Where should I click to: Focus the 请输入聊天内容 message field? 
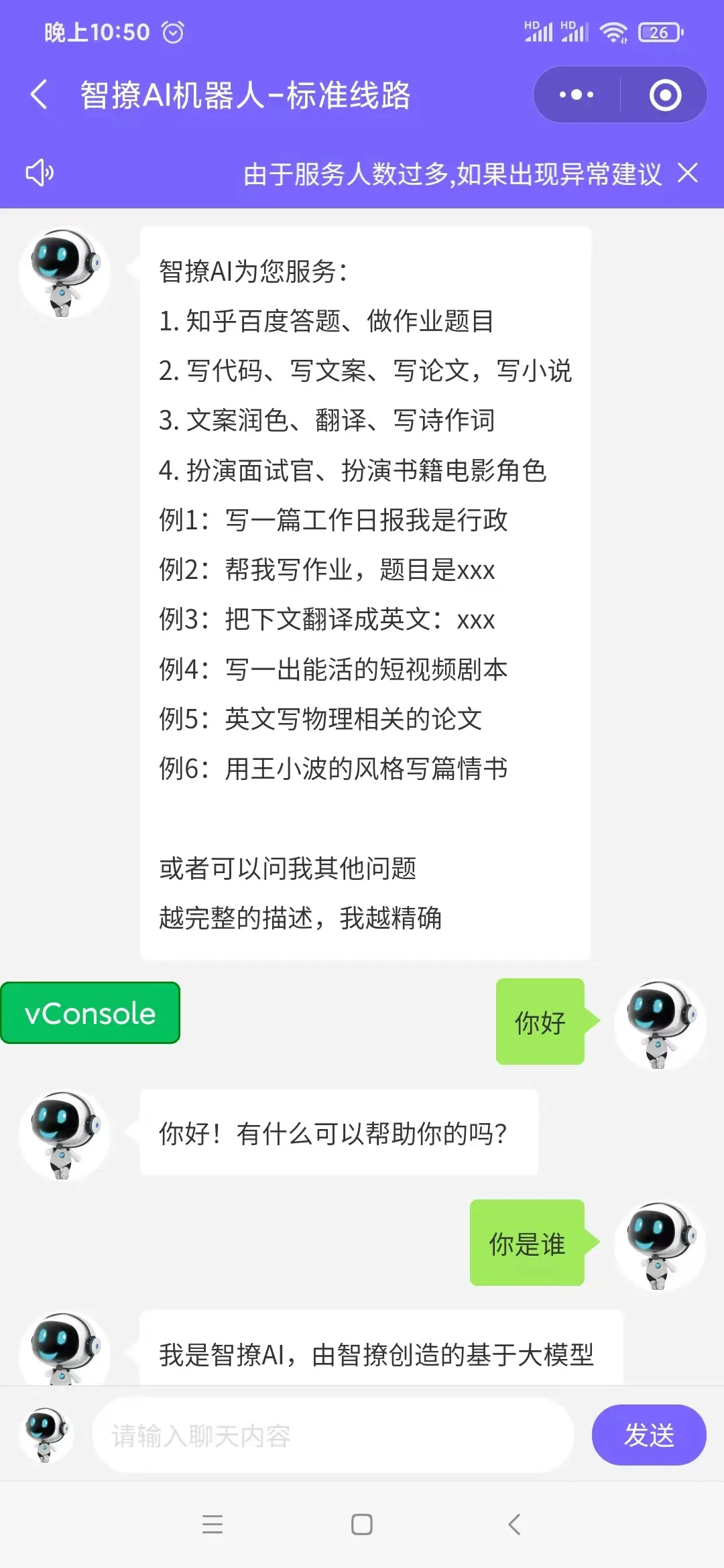[333, 1435]
